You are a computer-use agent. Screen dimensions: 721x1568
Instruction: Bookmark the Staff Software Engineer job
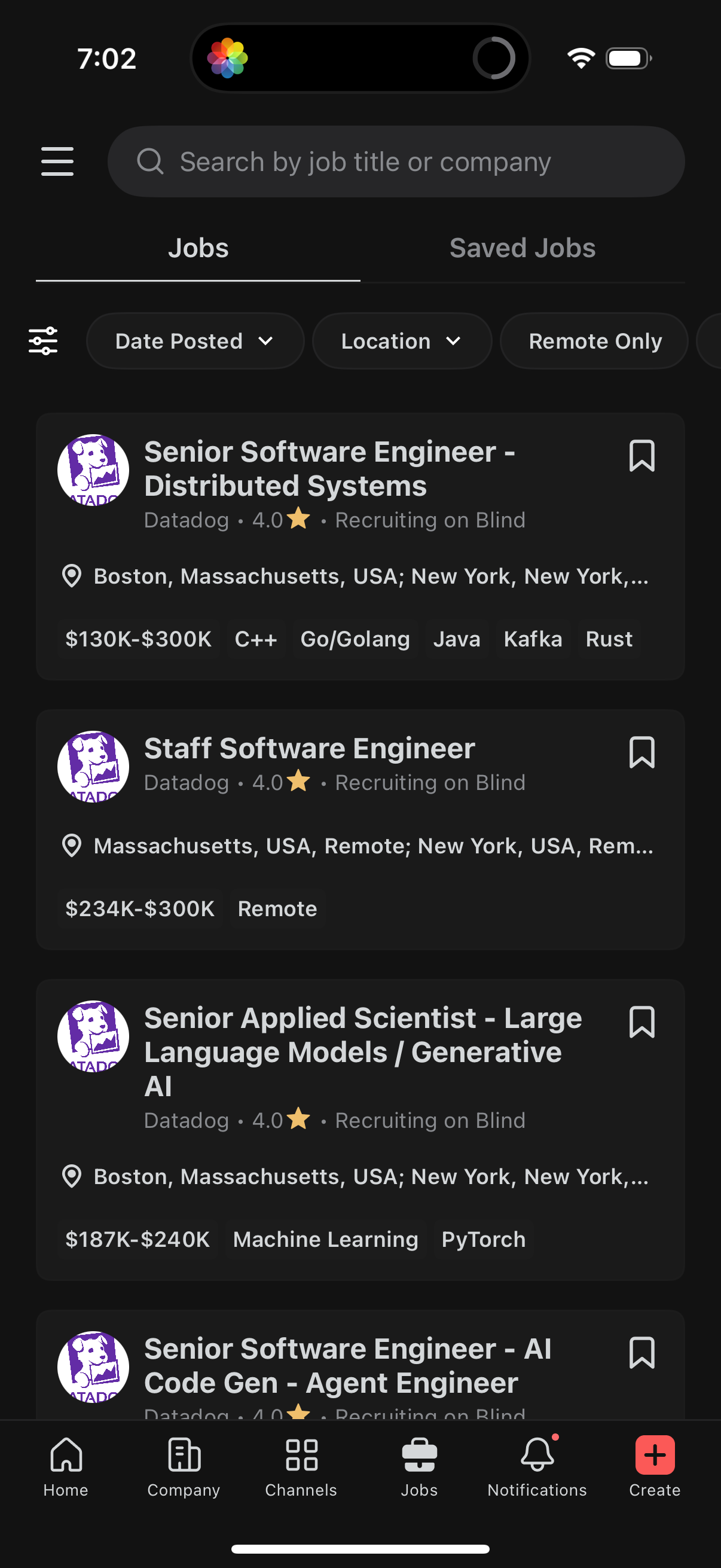(x=642, y=753)
